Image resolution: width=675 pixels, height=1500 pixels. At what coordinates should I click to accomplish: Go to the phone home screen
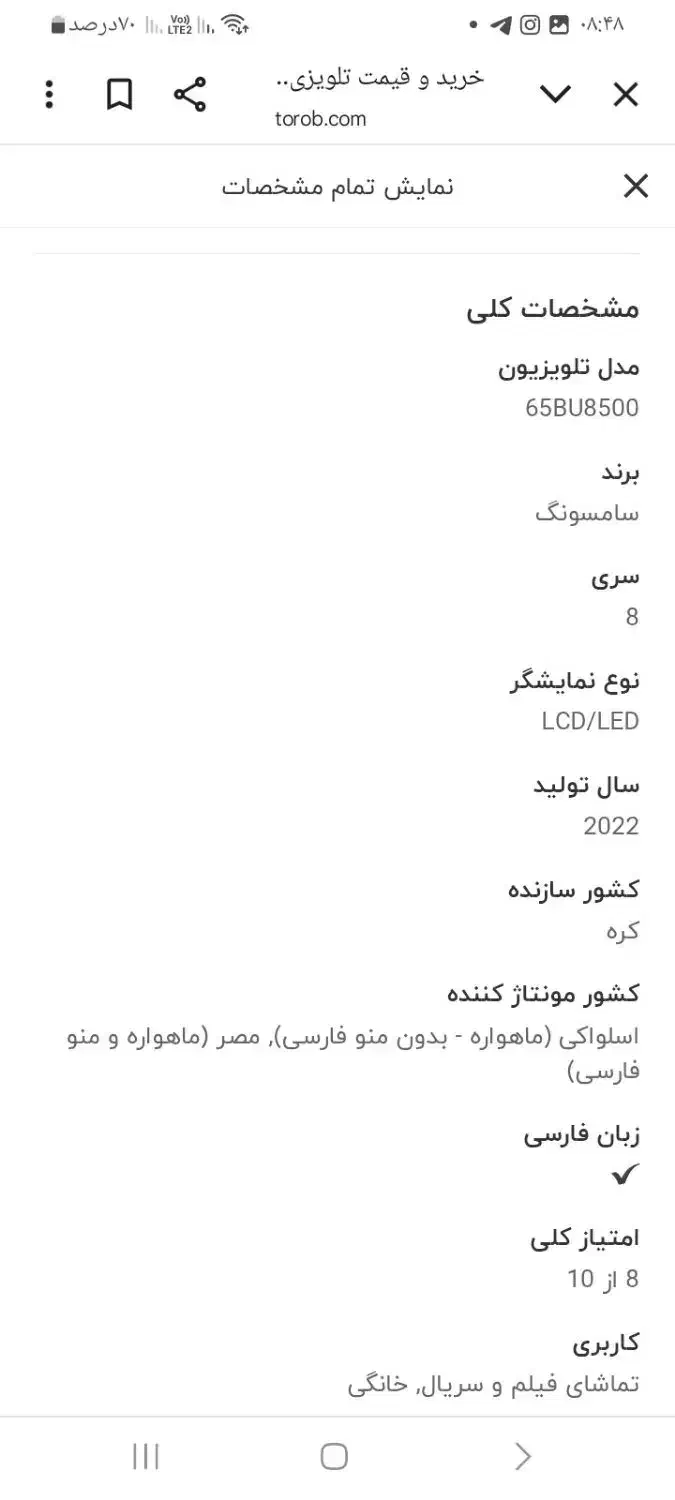pos(334,1457)
